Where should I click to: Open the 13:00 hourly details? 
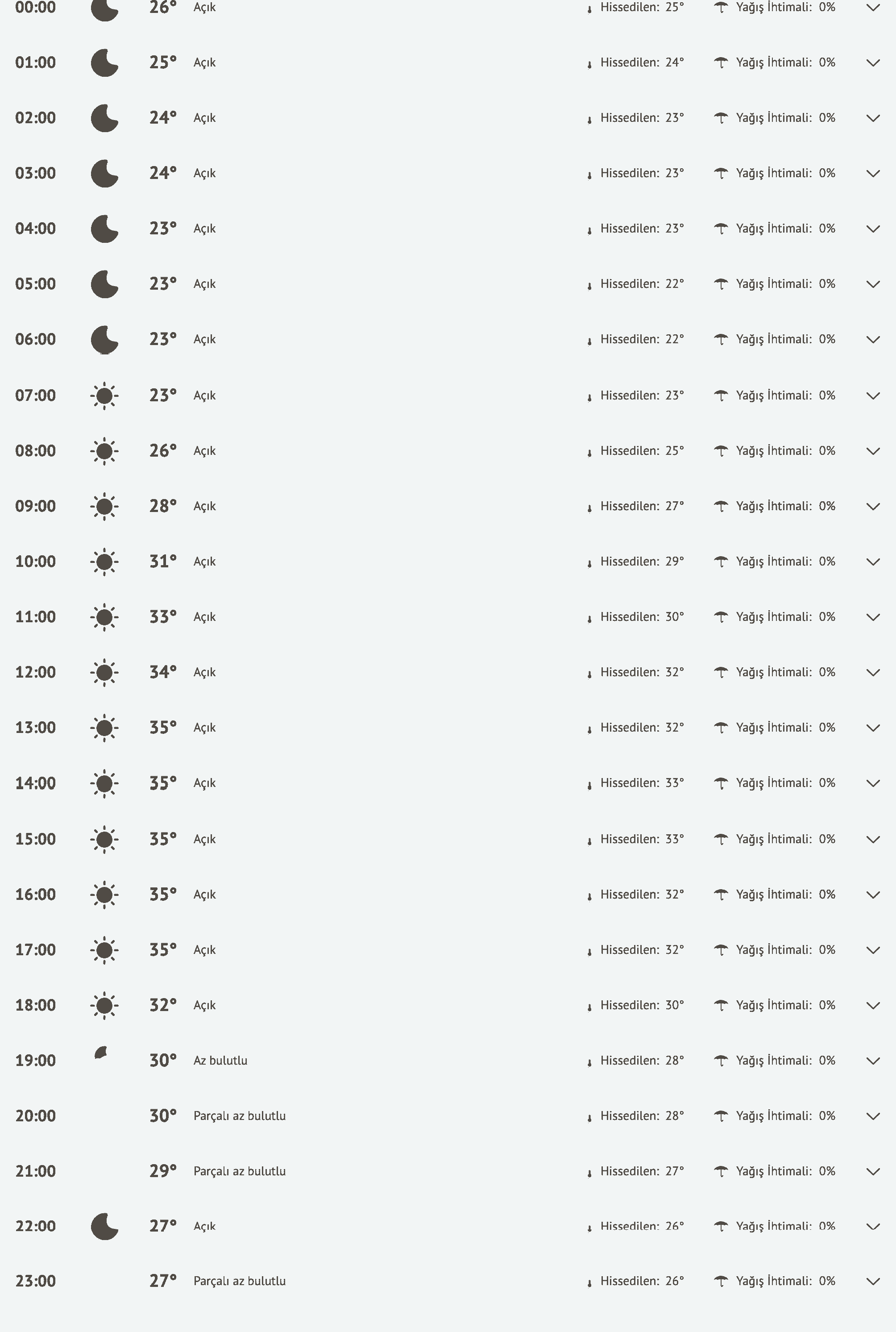click(x=872, y=728)
